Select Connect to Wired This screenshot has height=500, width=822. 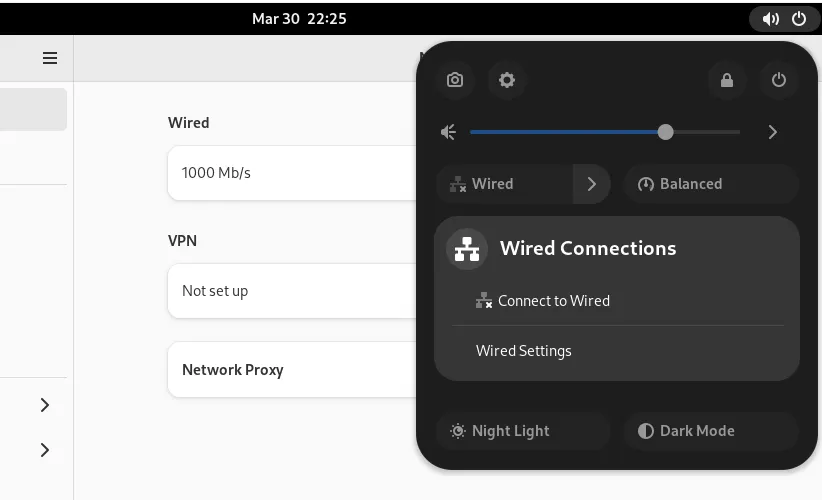point(553,301)
